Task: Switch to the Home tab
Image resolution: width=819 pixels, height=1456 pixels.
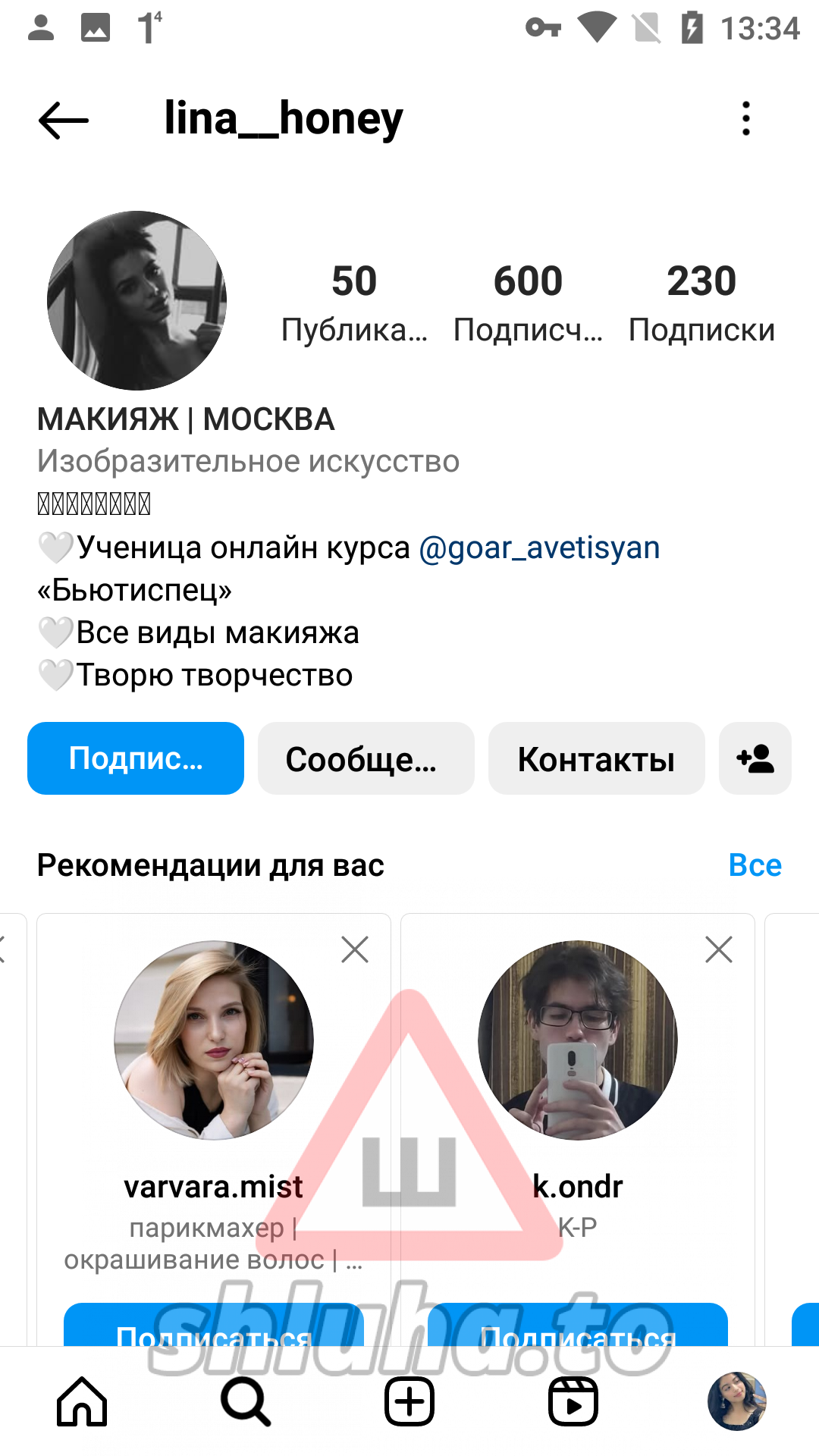Action: 82,1401
